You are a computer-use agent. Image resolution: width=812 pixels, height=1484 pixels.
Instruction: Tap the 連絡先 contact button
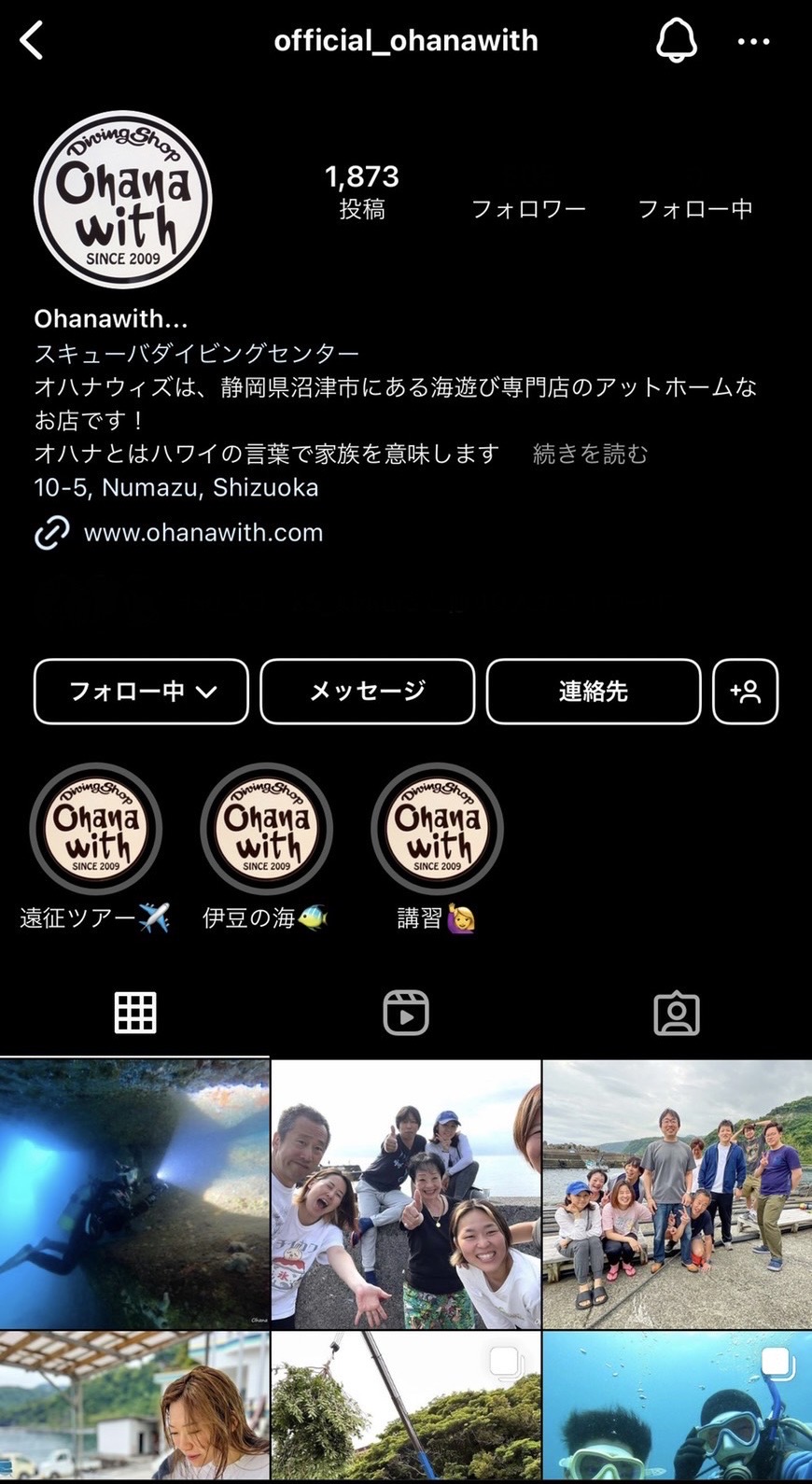[594, 692]
